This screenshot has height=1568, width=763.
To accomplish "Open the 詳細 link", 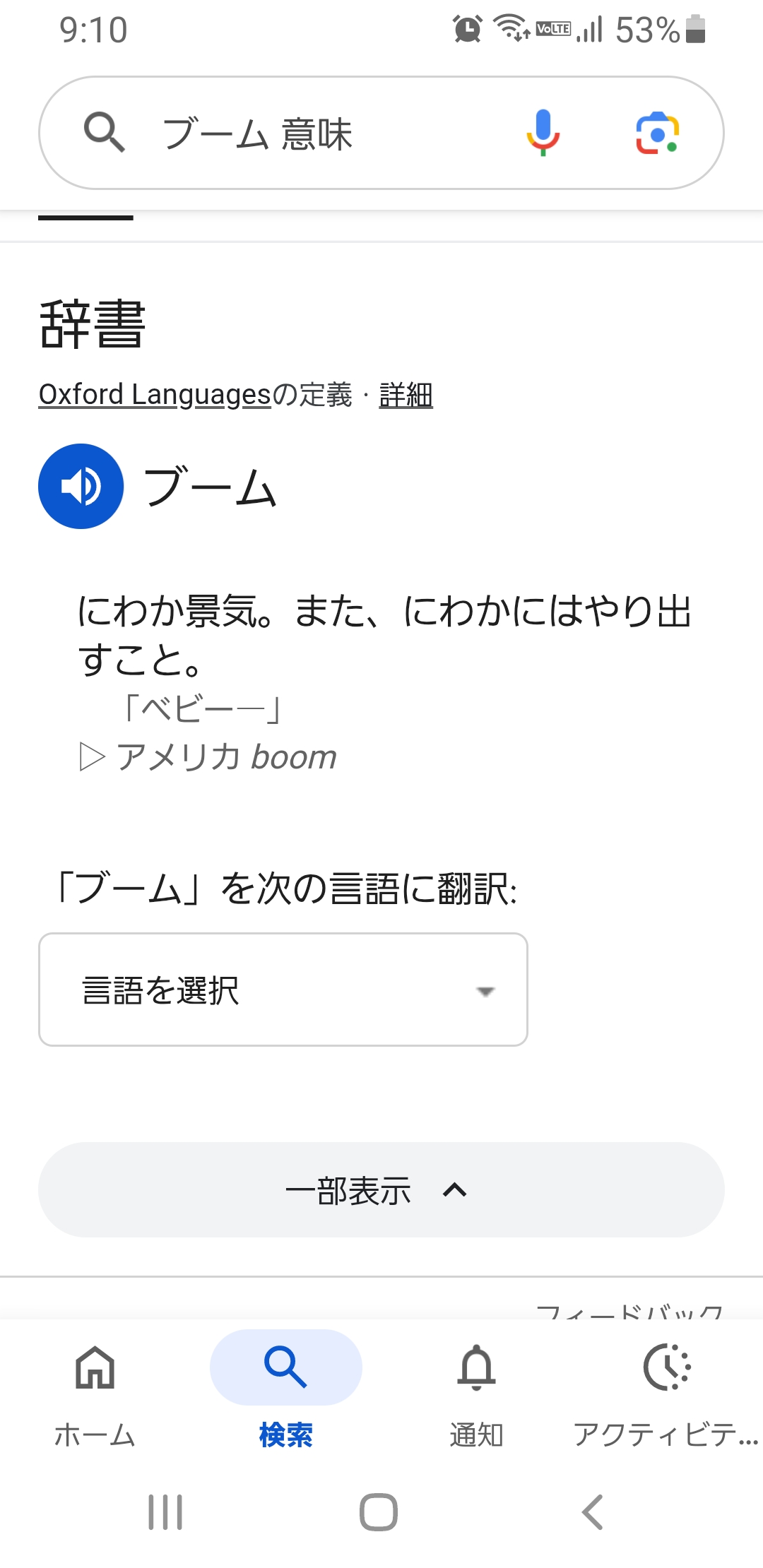I will [406, 394].
